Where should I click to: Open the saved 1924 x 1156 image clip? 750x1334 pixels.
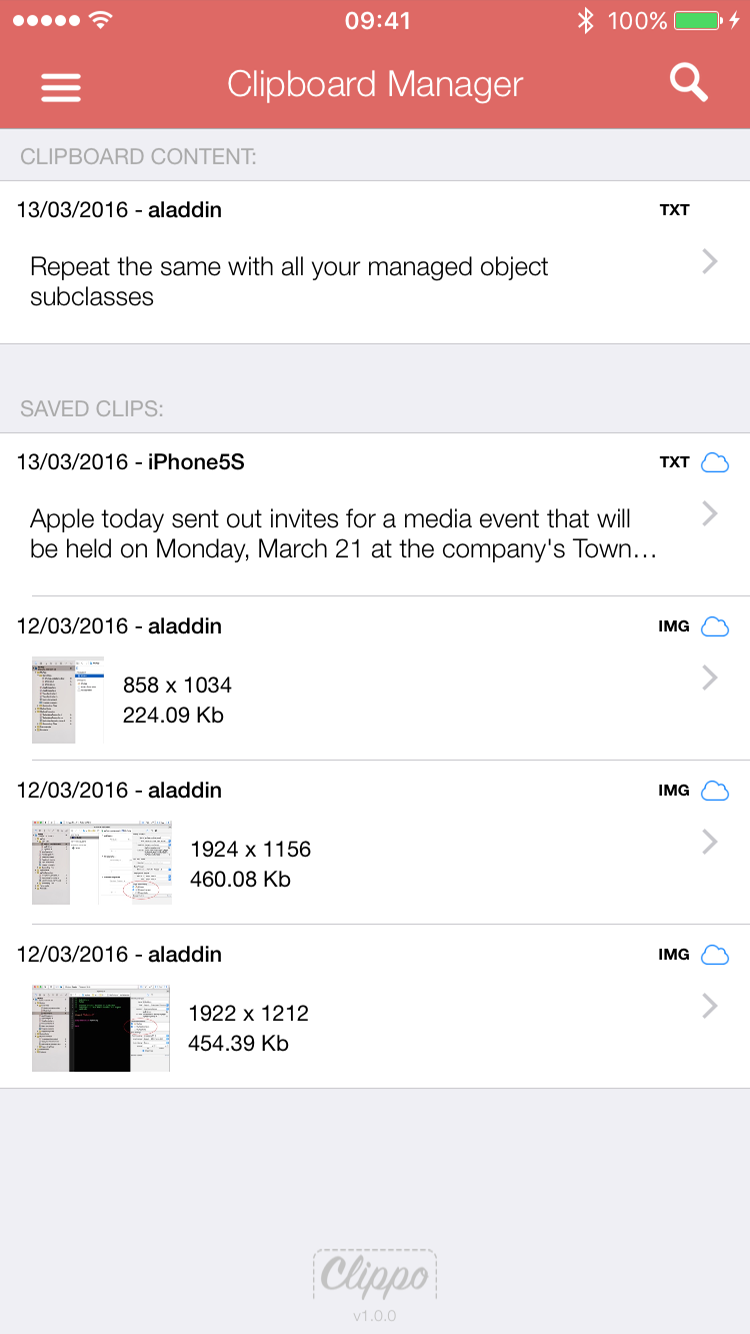(375, 843)
